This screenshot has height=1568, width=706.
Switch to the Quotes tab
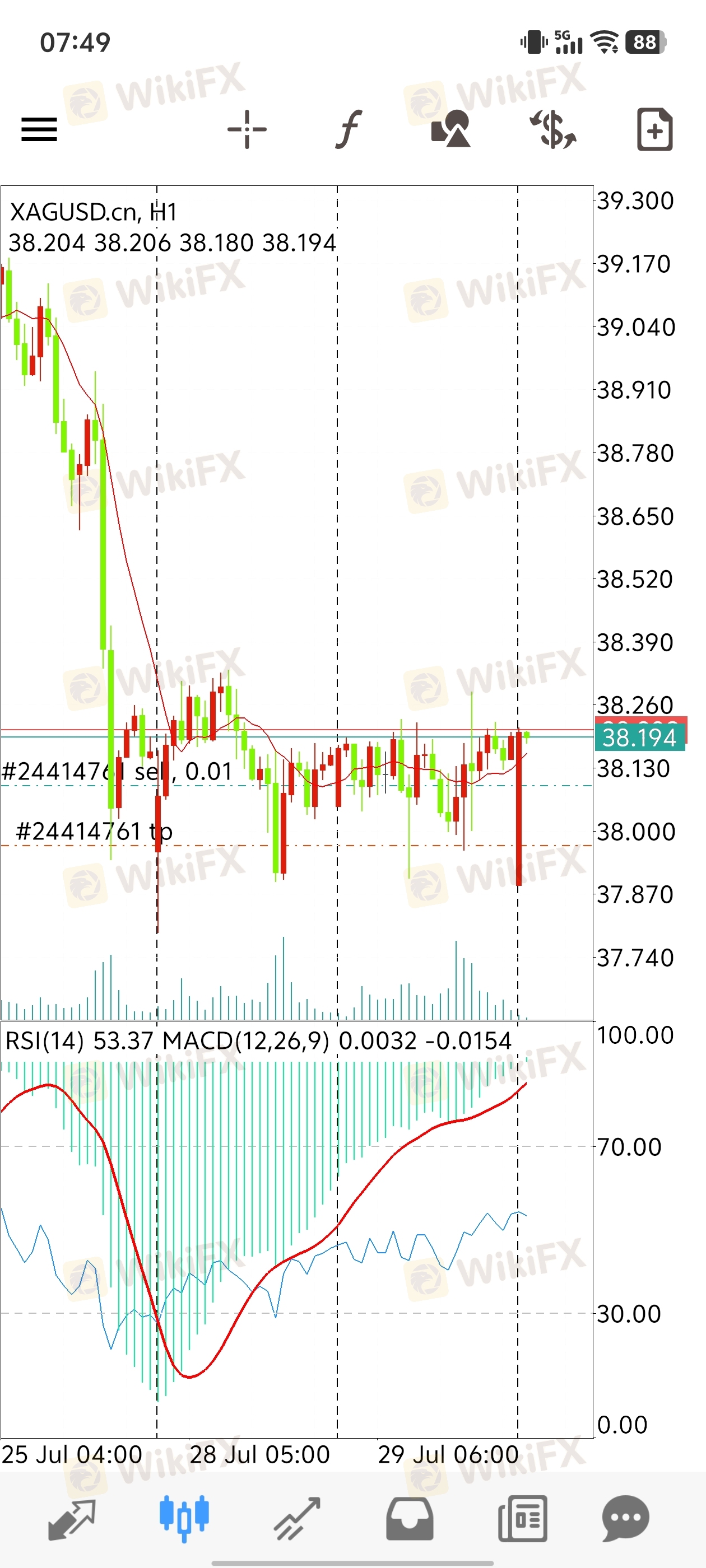tap(72, 1519)
